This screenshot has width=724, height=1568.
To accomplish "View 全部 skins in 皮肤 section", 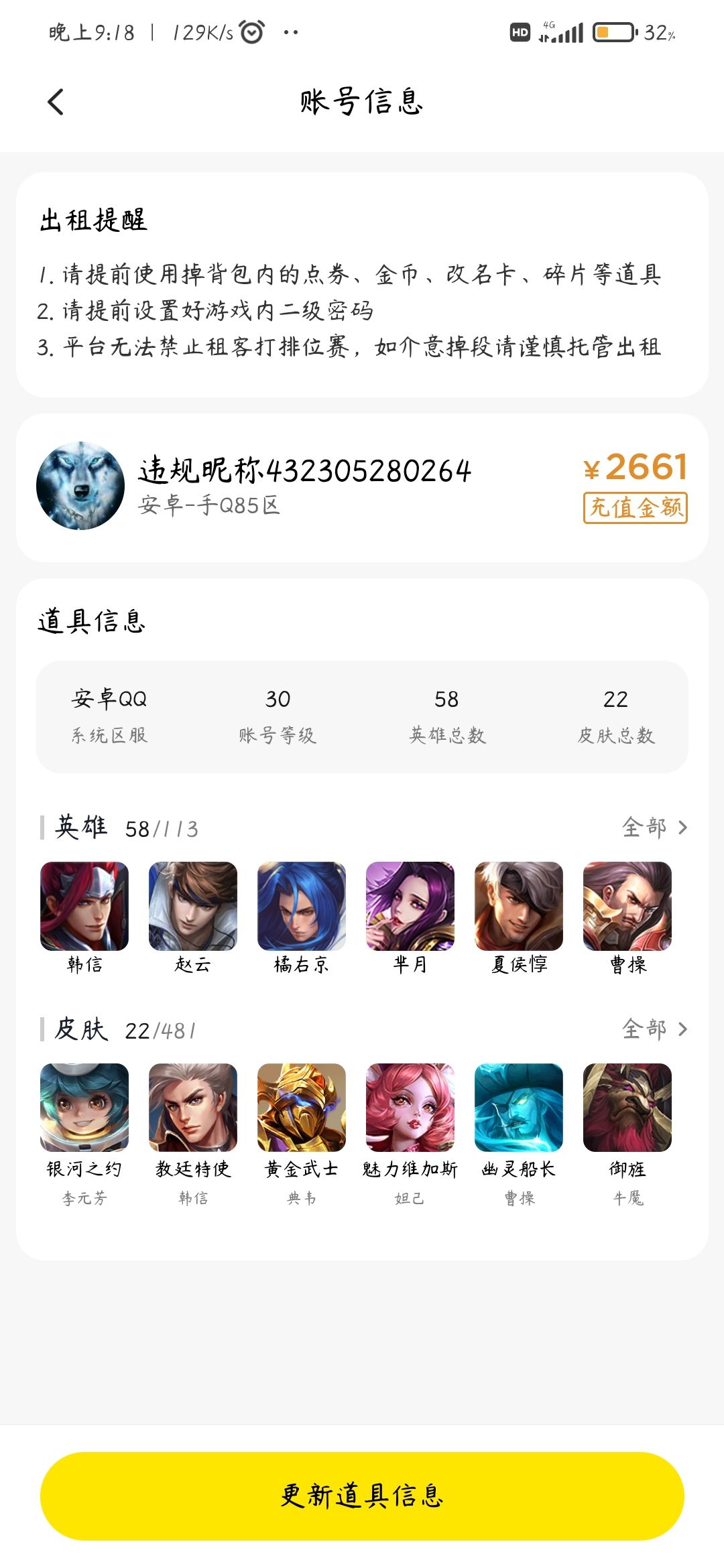I will click(654, 1029).
